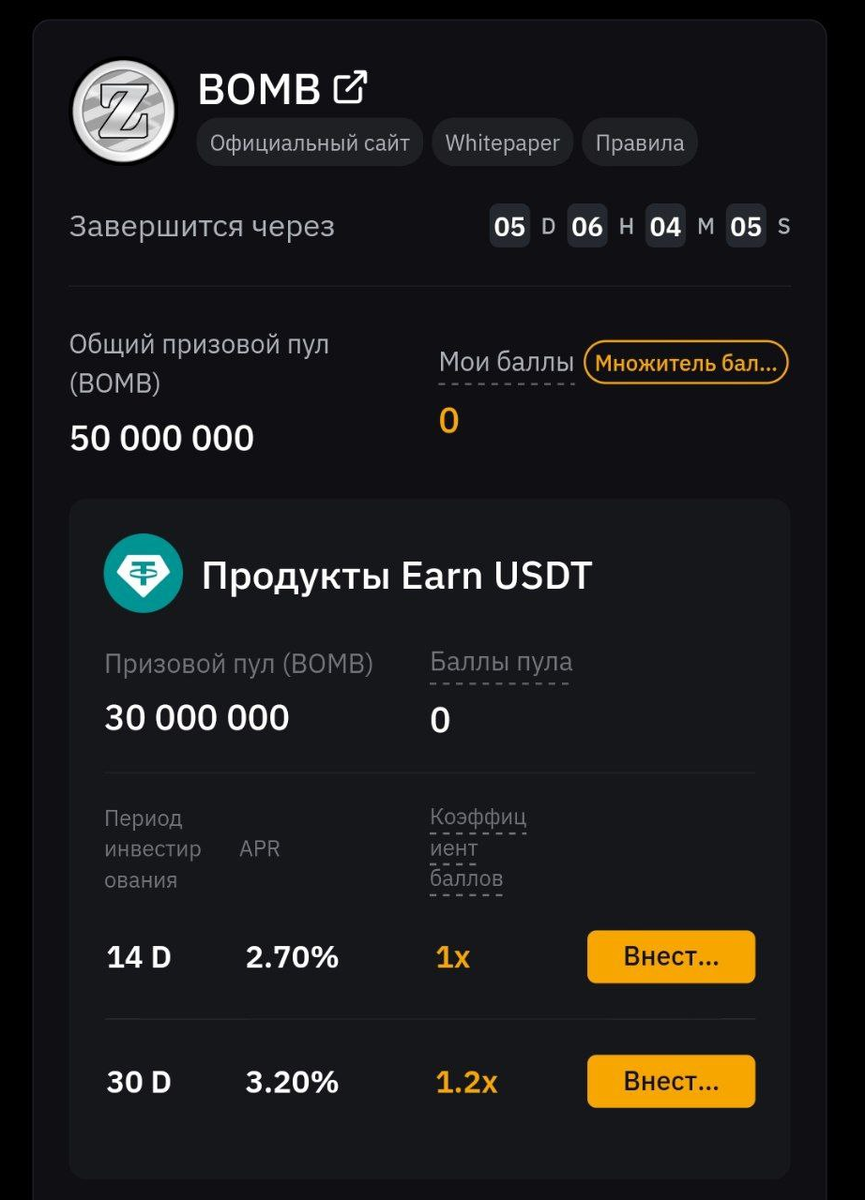Screen dimensions: 865x1200
Task: Open the Whitepaper chip
Action: pyautogui.click(x=502, y=143)
